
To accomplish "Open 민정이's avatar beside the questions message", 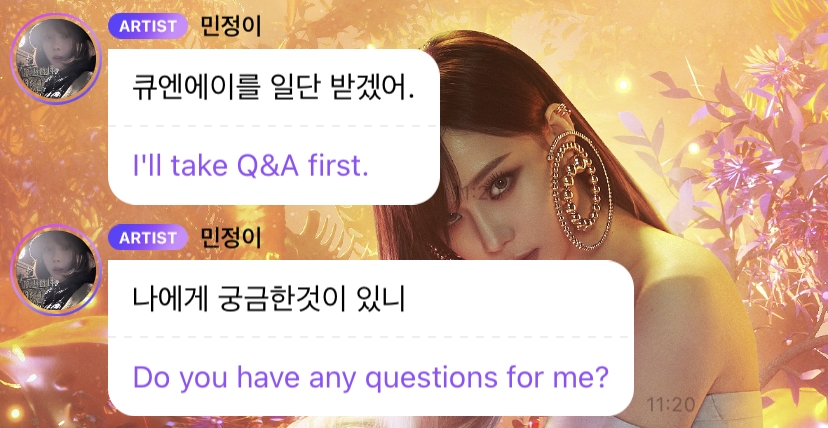I will (x=55, y=269).
